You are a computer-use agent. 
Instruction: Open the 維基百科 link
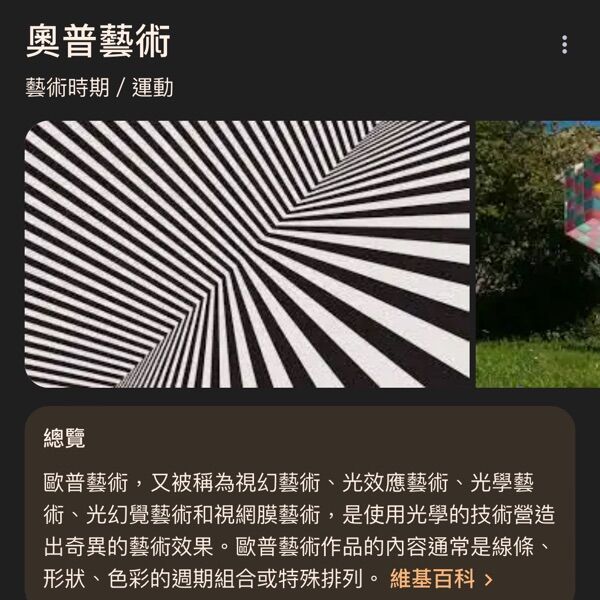(x=441, y=579)
